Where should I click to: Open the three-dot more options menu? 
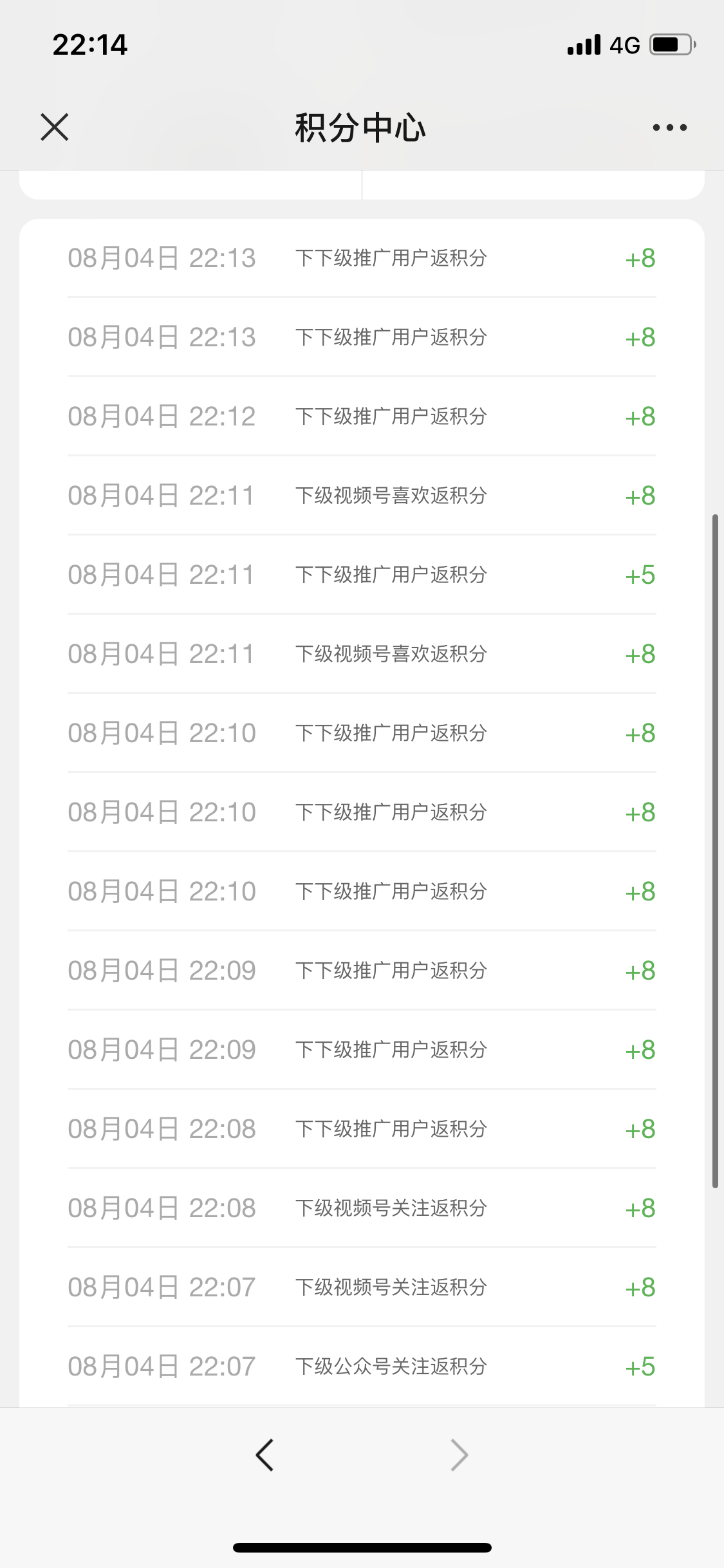click(669, 127)
